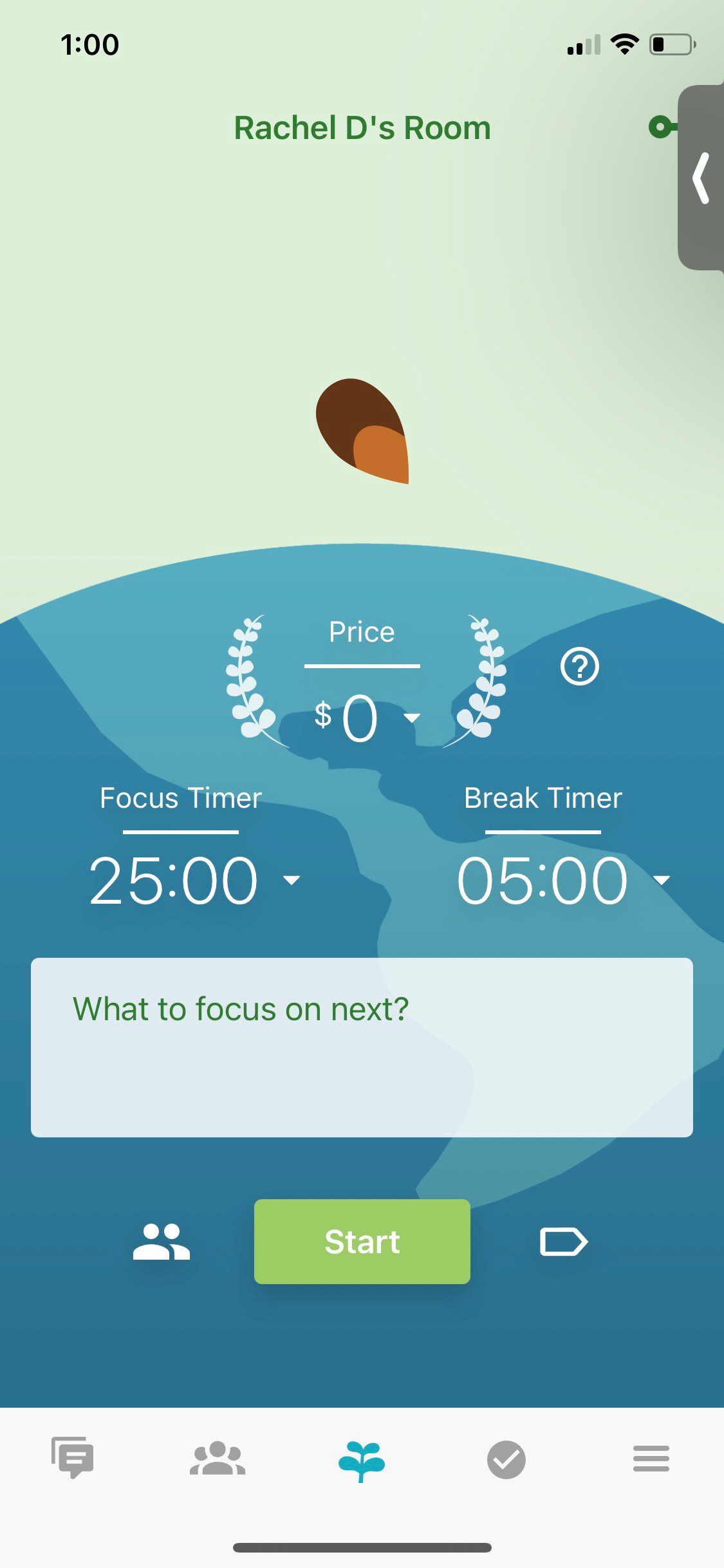Tap the room key icon
724x1568 pixels.
point(661,127)
